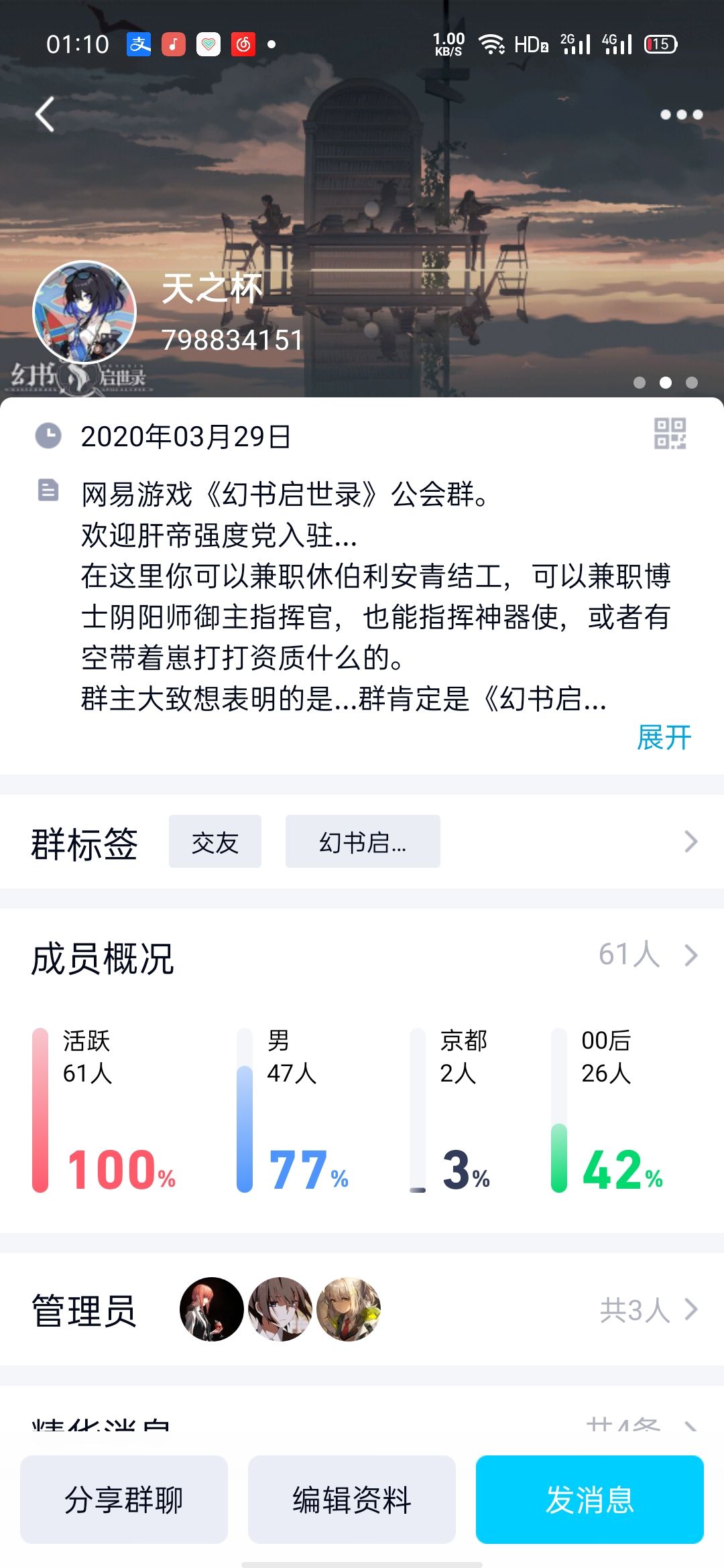Open the group tags list via its chevron

point(692,842)
